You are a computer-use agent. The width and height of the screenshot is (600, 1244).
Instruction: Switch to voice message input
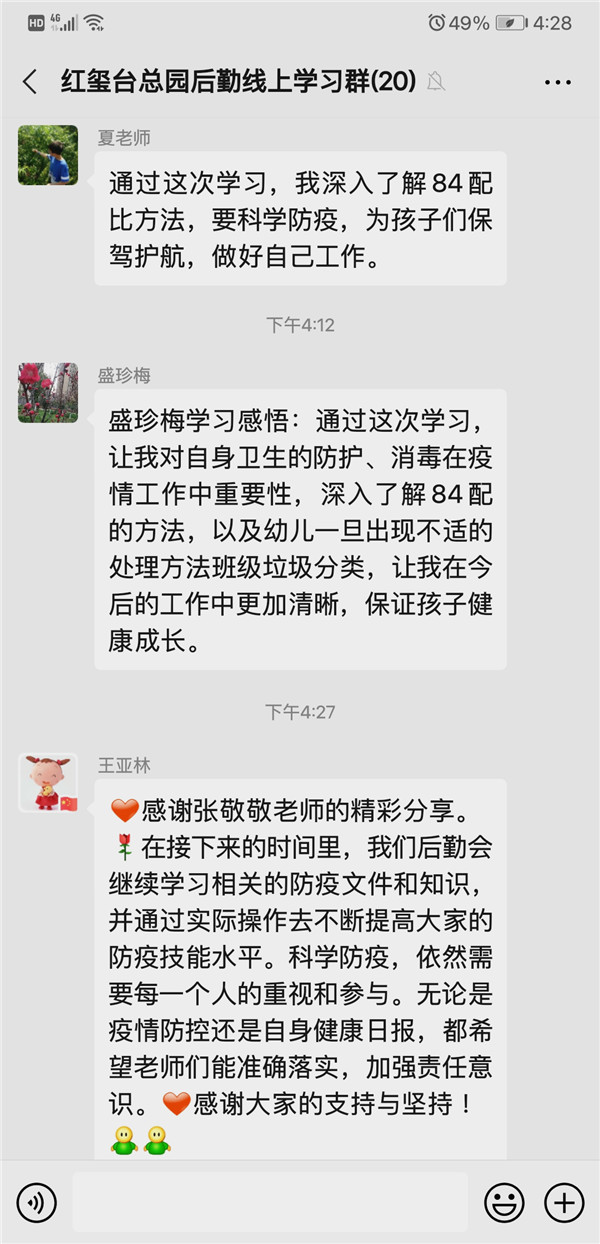(x=36, y=1202)
